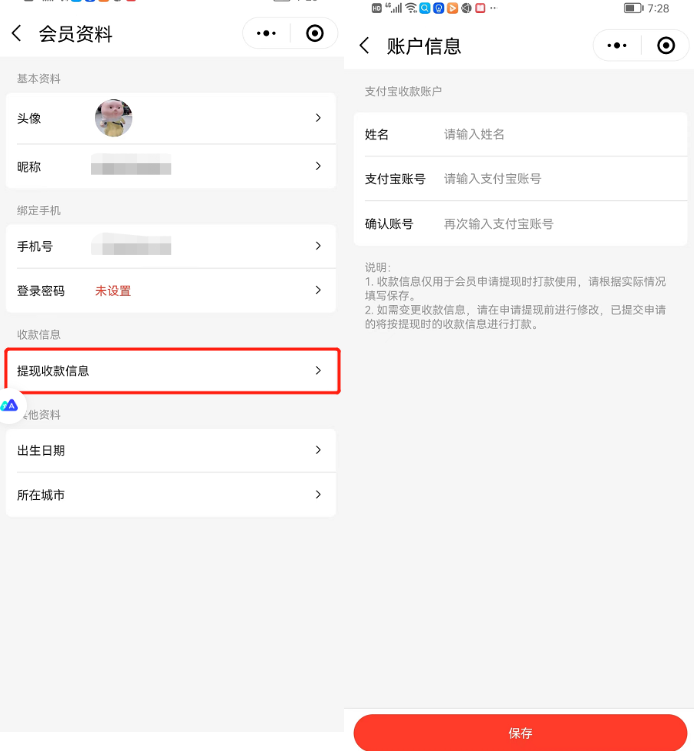Save account info with 保存 button
The height and width of the screenshot is (751, 695).
[x=520, y=733]
